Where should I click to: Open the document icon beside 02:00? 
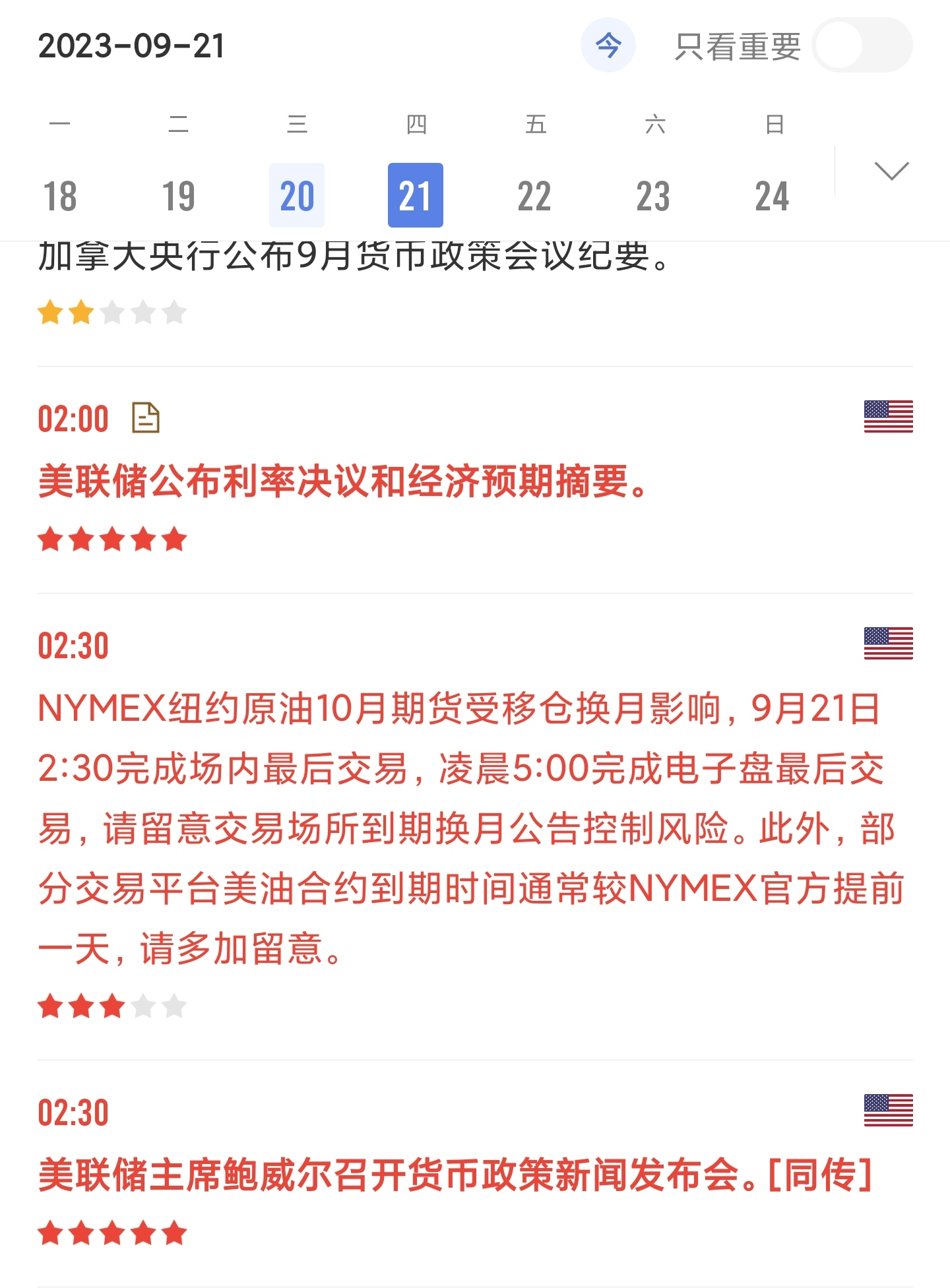tap(146, 418)
